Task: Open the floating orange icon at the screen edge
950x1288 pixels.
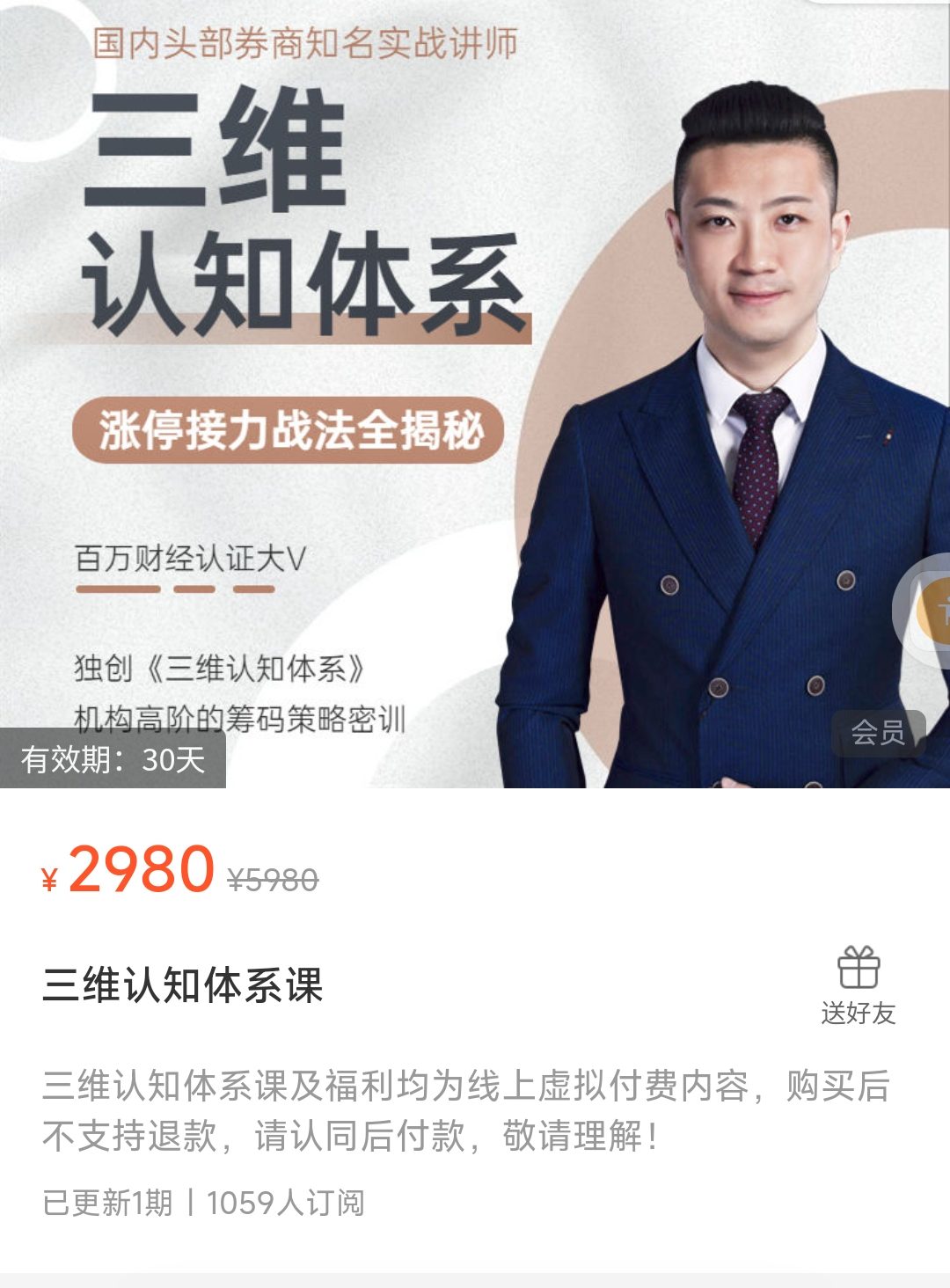Action: [x=933, y=610]
